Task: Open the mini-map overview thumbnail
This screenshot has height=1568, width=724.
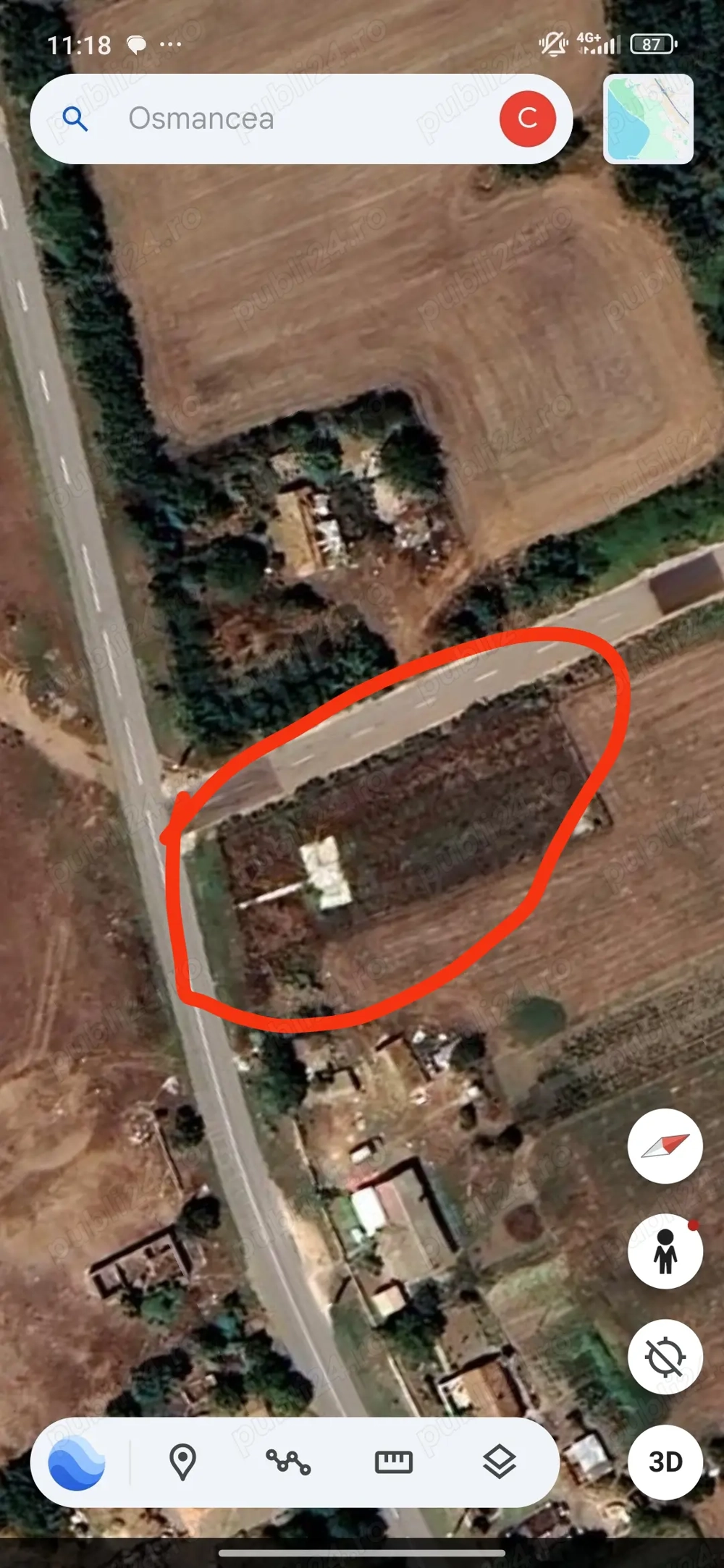Action: (x=647, y=119)
